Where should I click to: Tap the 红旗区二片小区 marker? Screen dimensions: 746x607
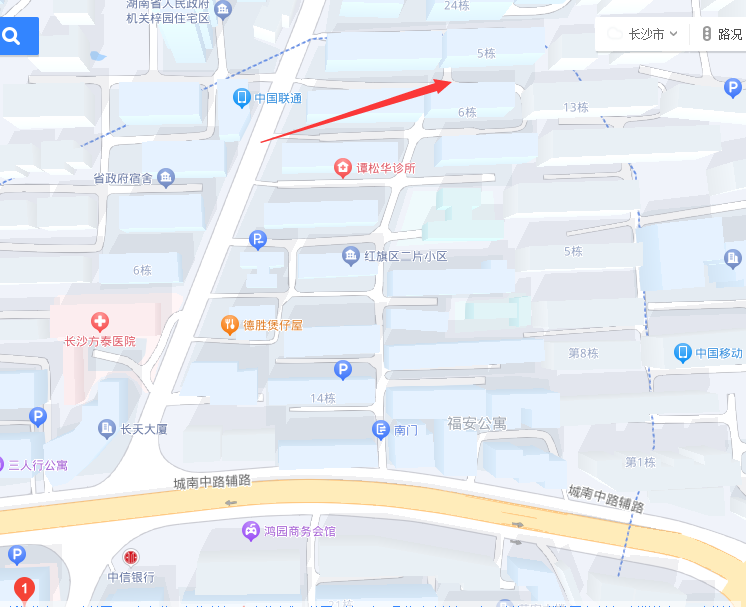(351, 256)
